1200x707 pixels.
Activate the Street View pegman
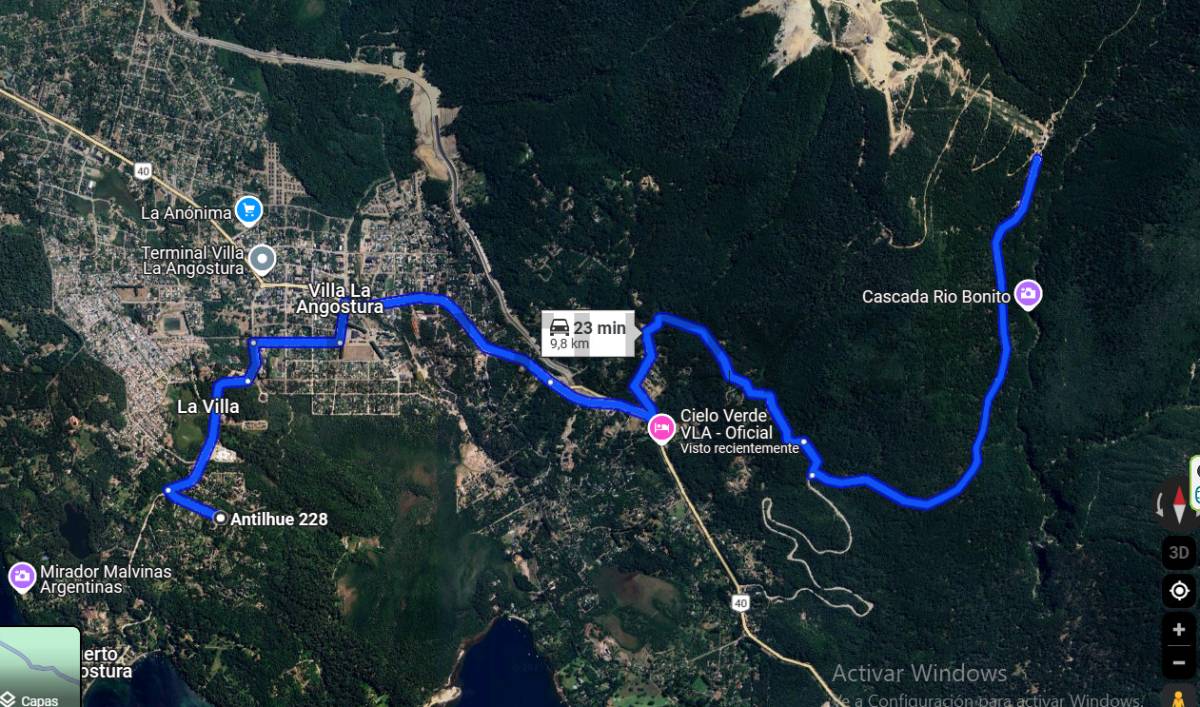1182,697
